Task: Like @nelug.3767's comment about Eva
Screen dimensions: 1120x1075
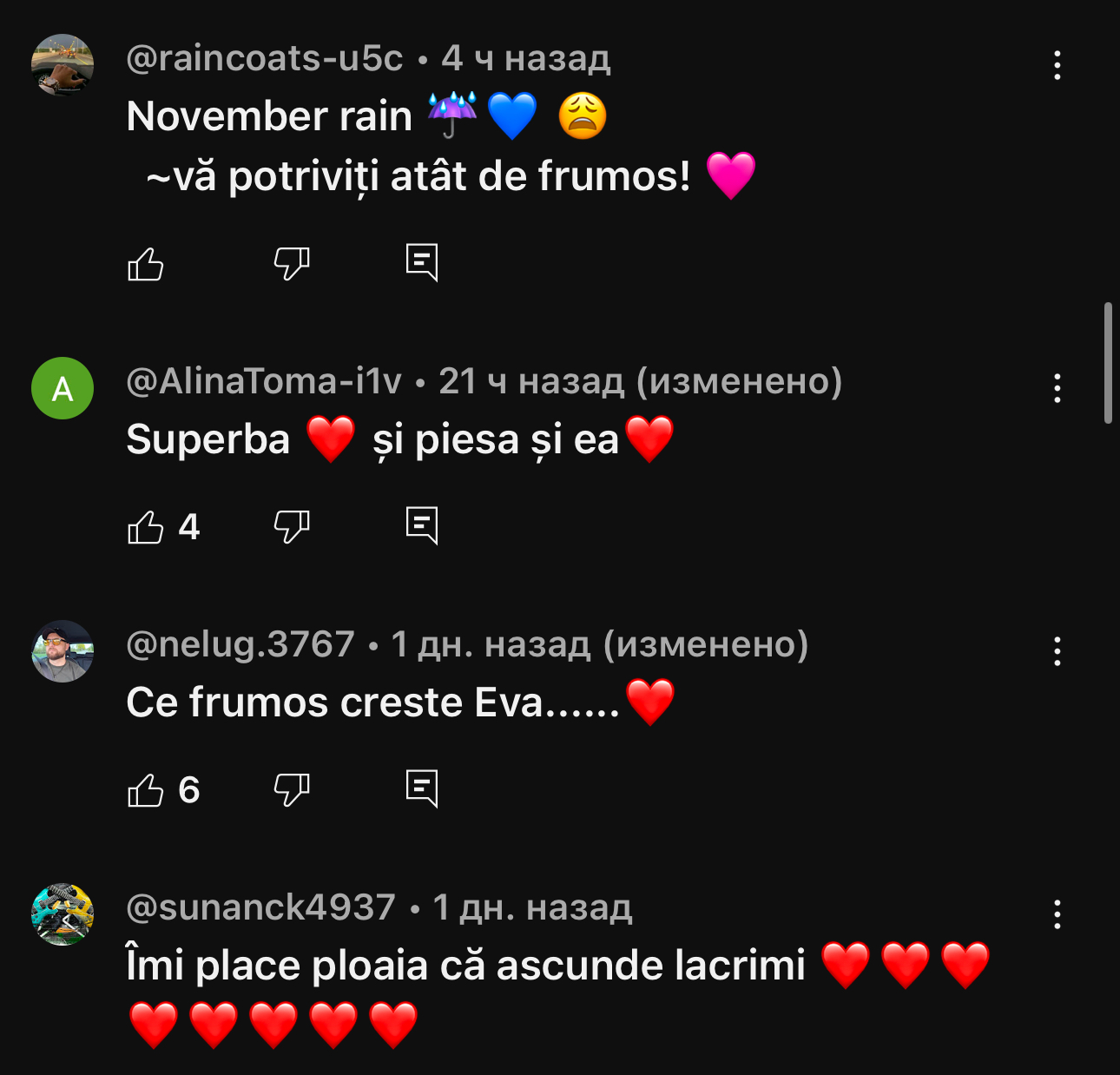Action: tap(146, 790)
